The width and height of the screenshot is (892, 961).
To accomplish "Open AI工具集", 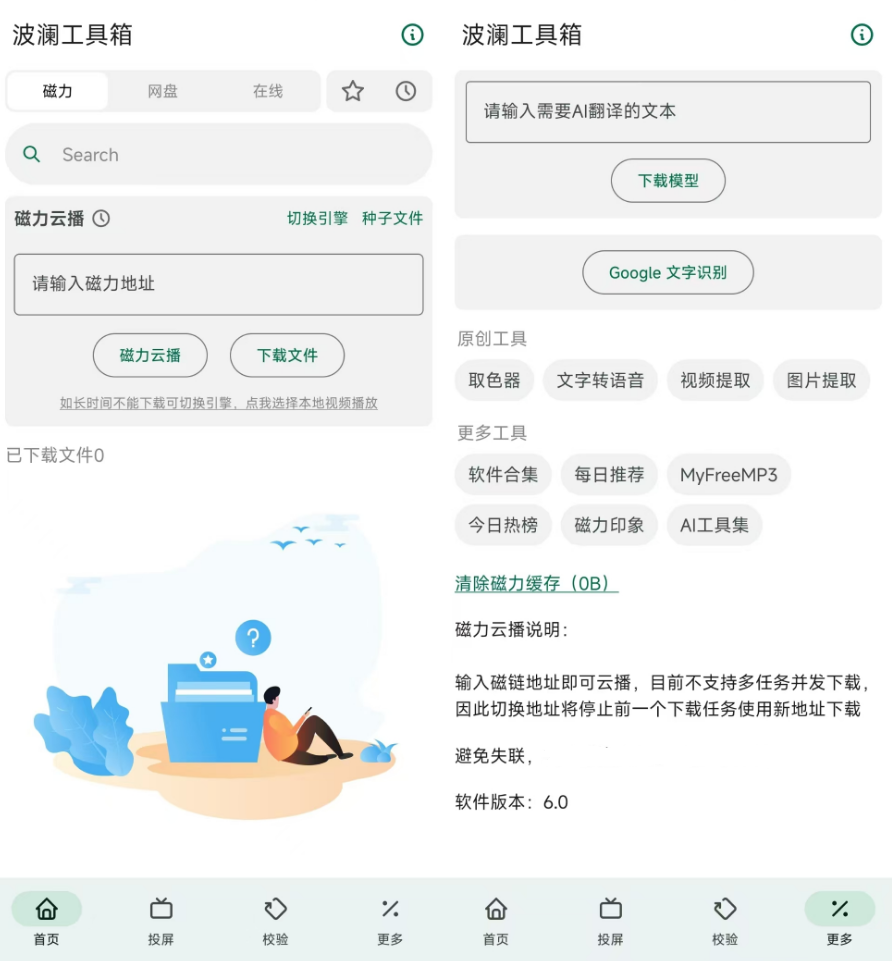I will tap(714, 525).
